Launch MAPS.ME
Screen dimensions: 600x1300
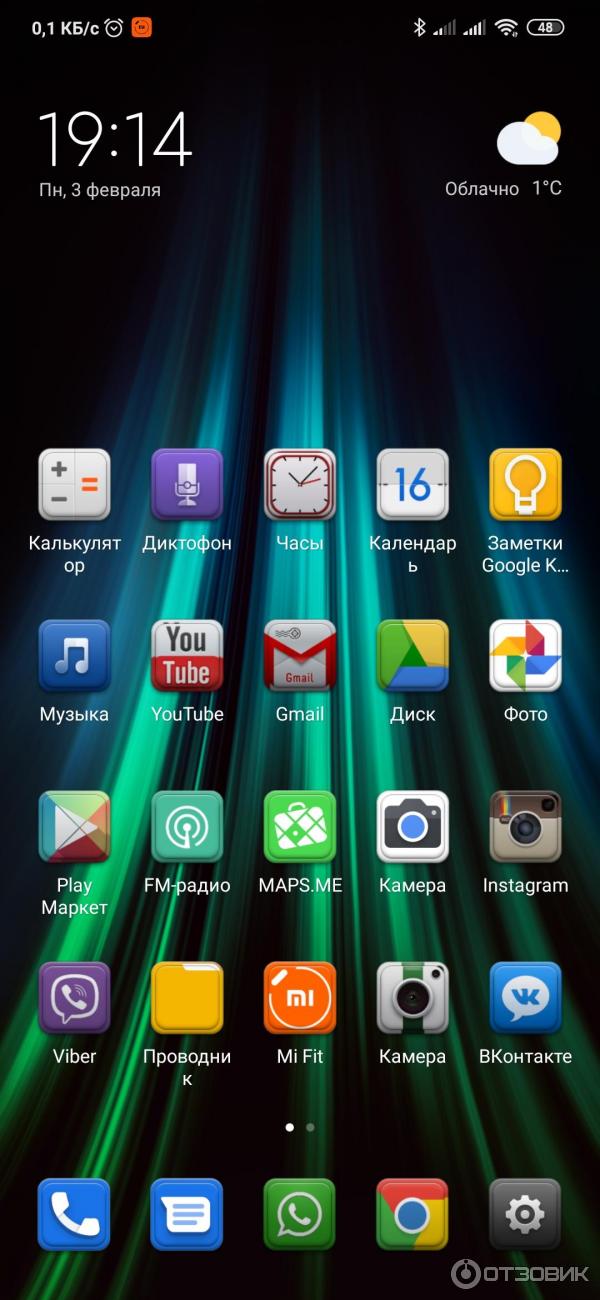[300, 827]
